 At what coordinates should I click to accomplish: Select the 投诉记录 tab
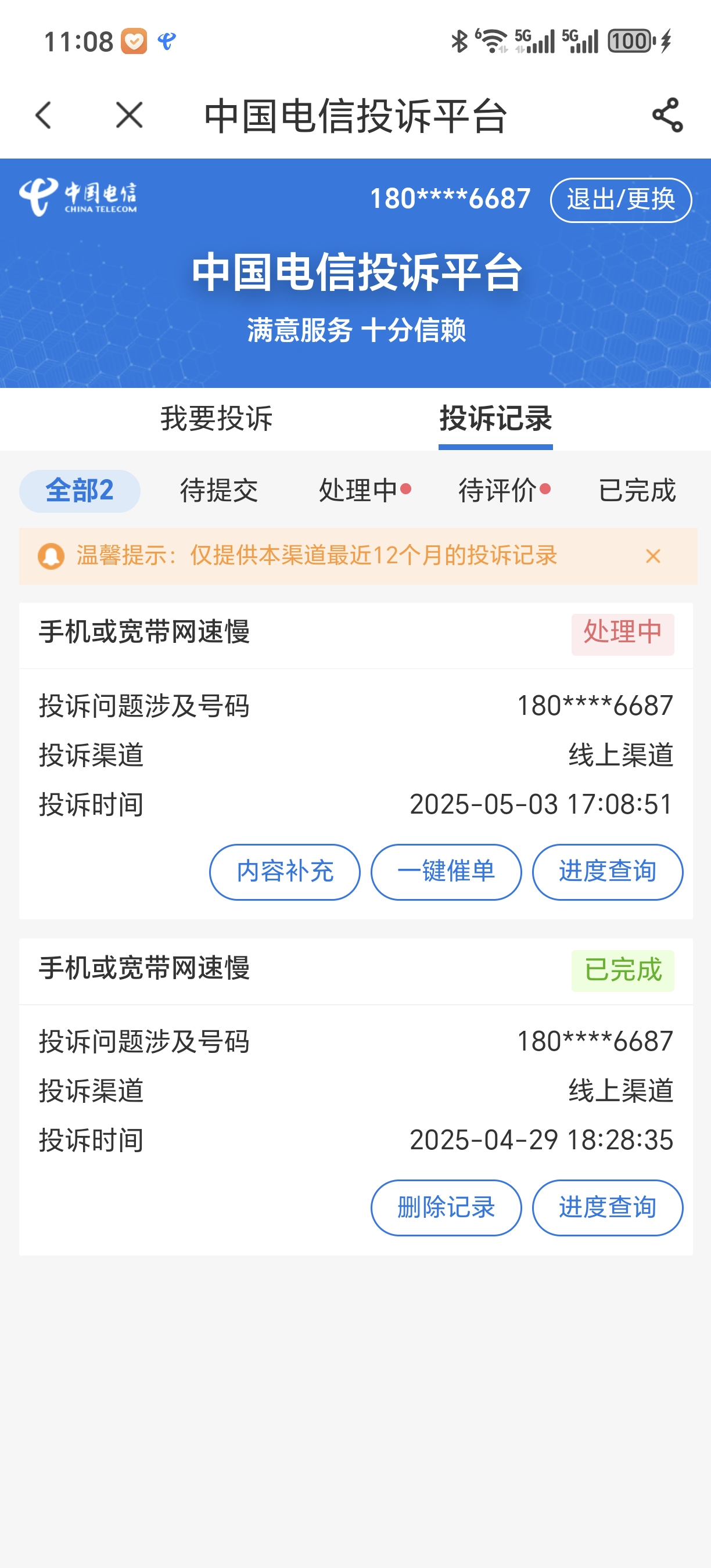click(x=495, y=419)
